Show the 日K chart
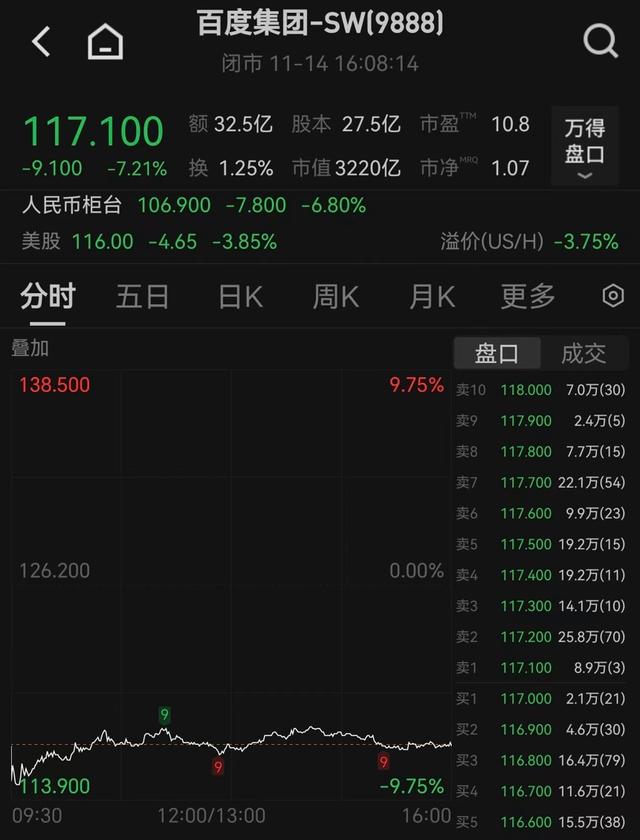 click(240, 296)
